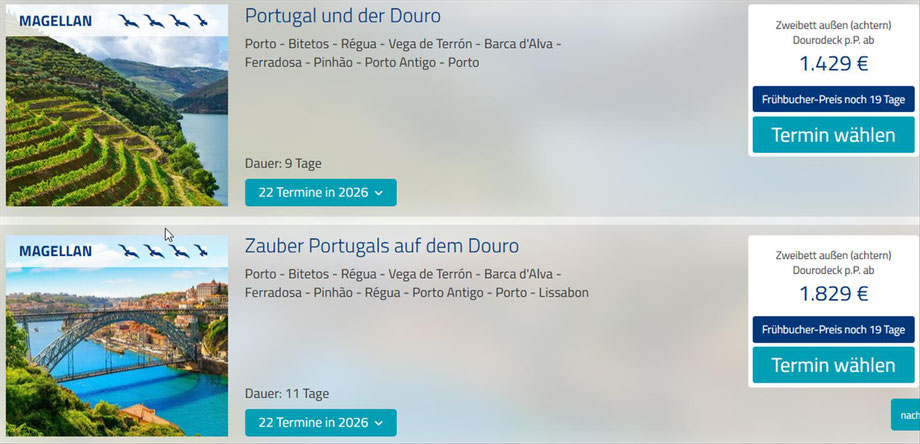
Task: Choose Termin wählen for the 1.829 € cruise
Action: [x=833, y=365]
